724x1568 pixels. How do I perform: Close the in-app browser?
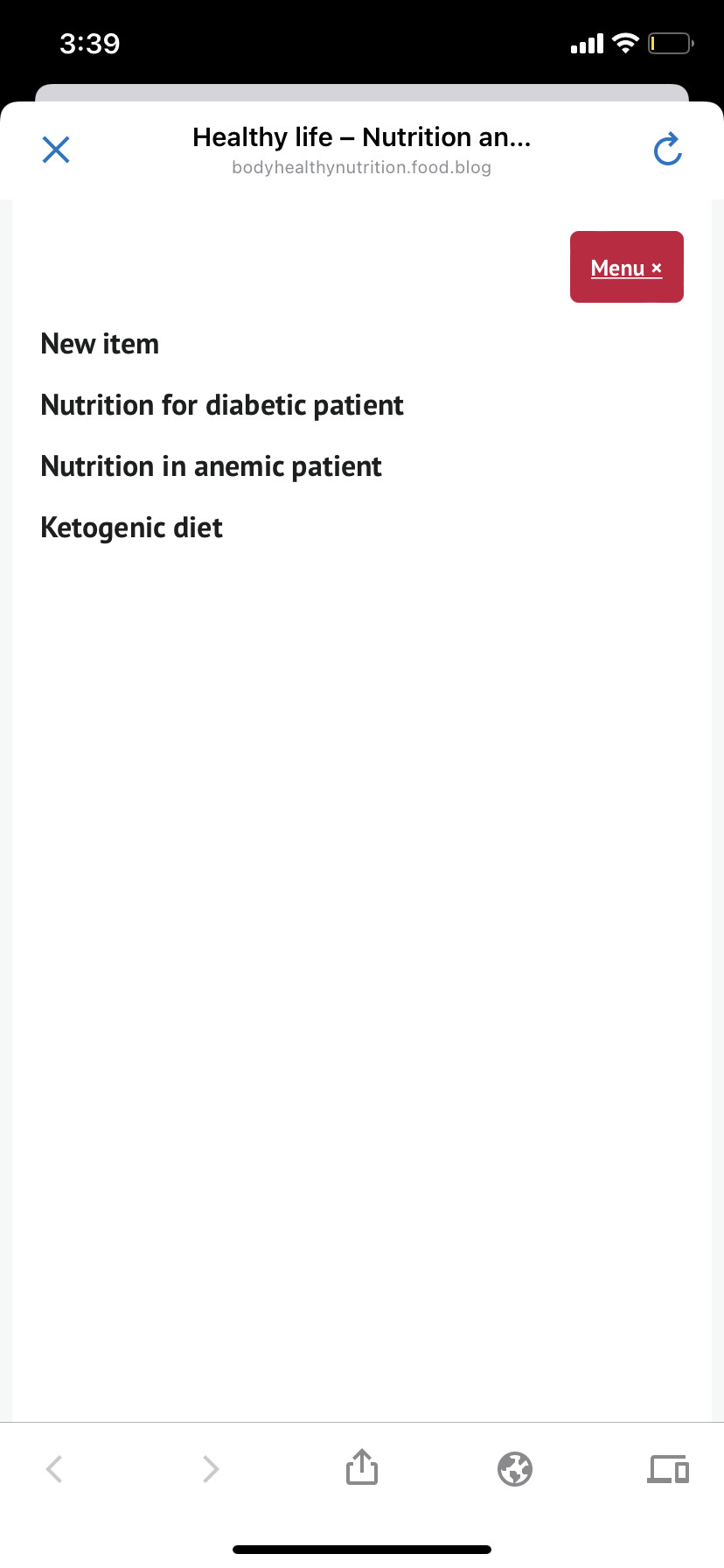[x=56, y=150]
